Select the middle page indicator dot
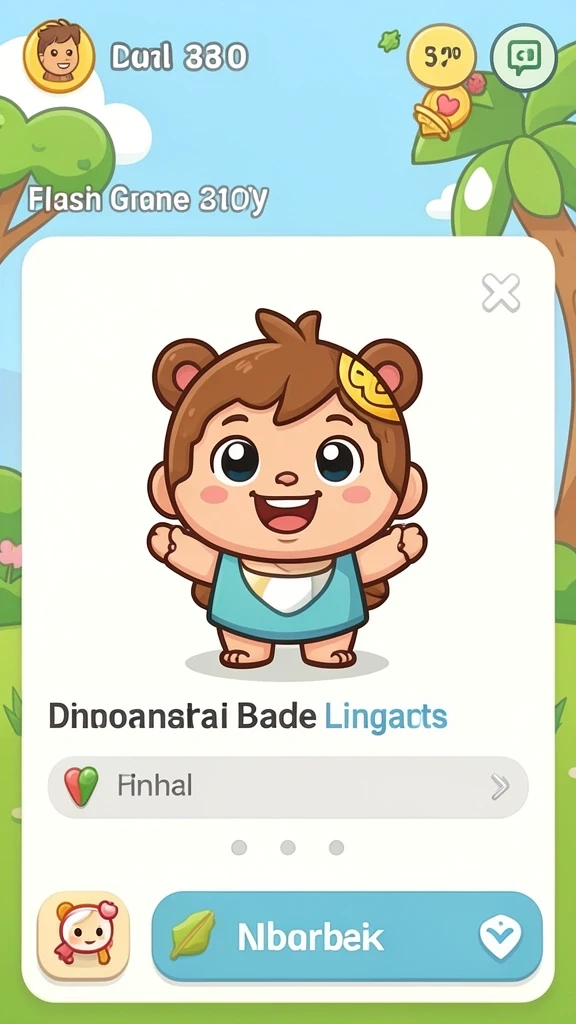576x1024 pixels. tap(287, 848)
